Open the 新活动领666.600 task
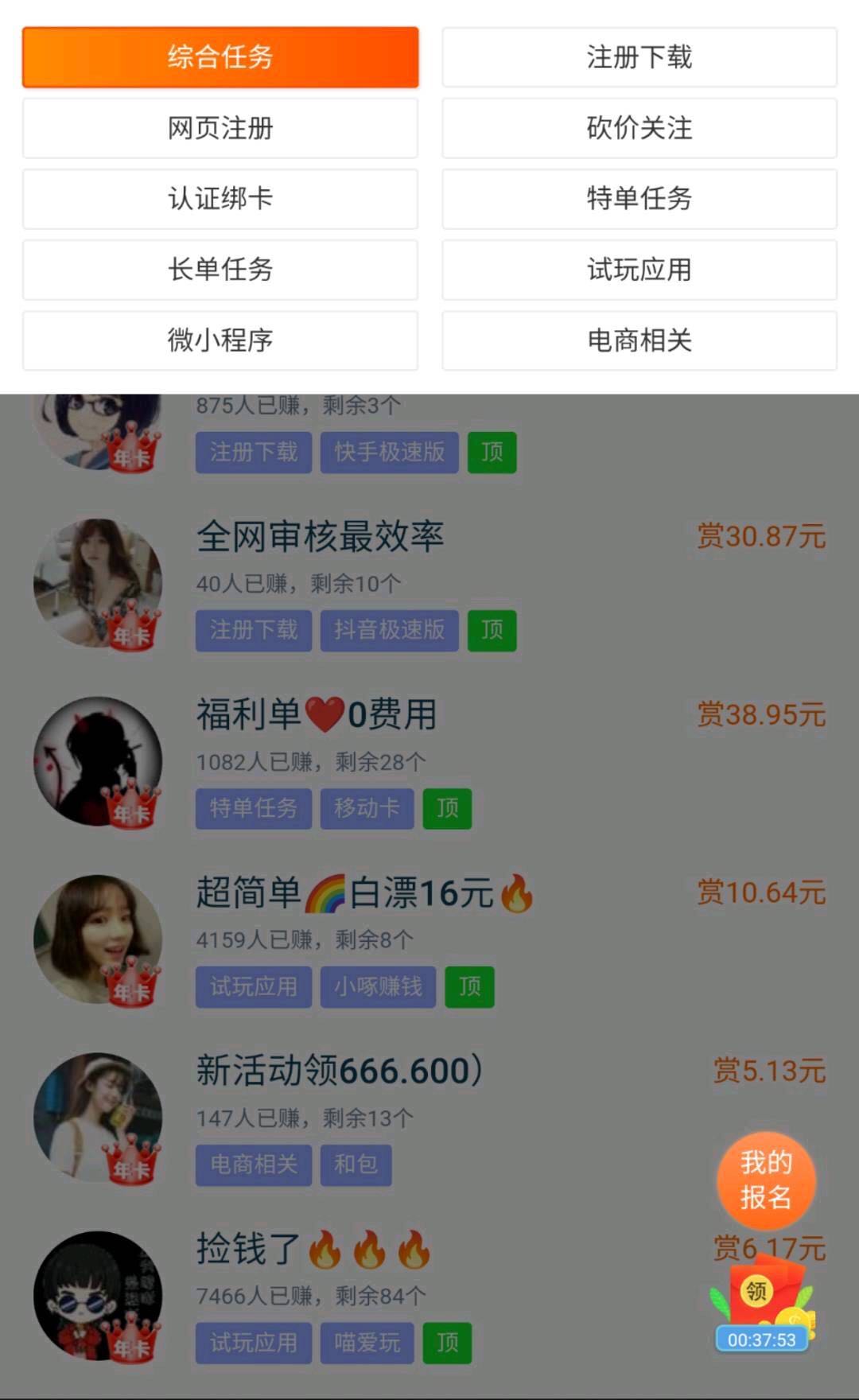This screenshot has width=859, height=1400. coord(339,1071)
